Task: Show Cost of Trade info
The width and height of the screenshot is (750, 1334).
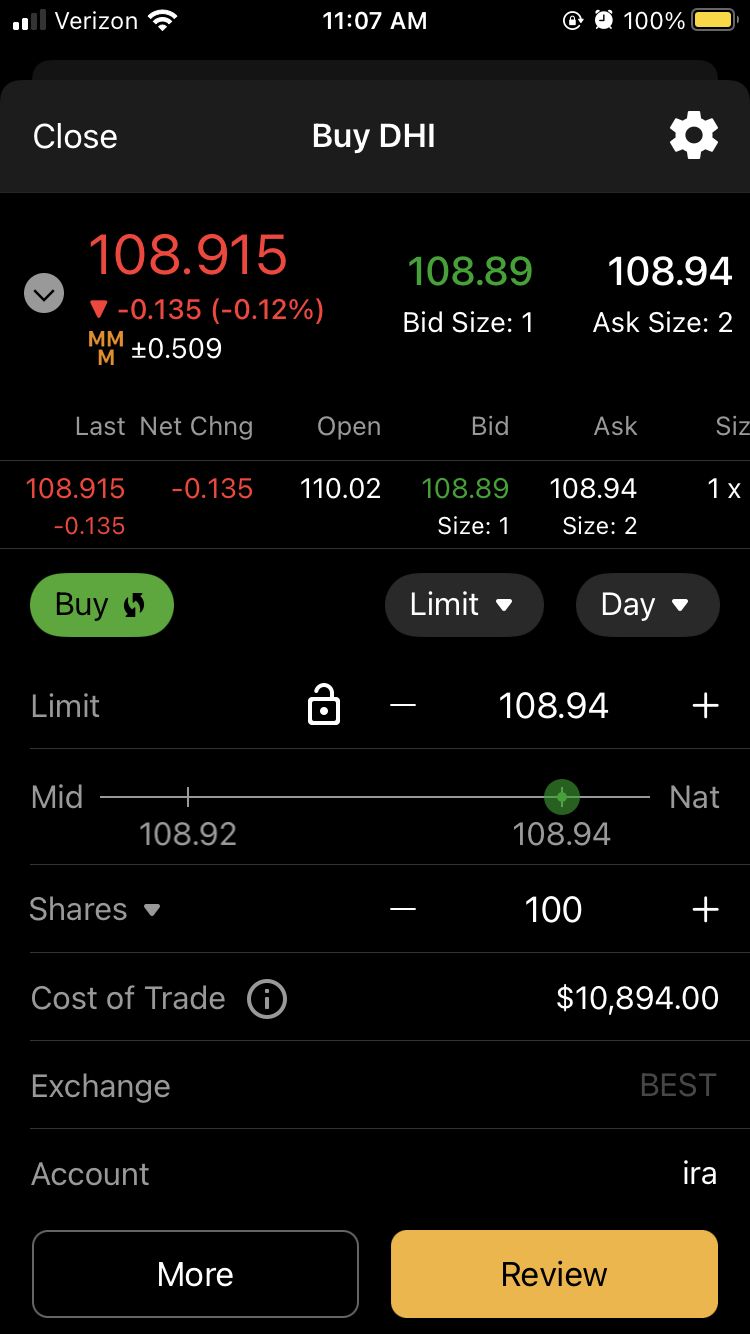Action: pyautogui.click(x=267, y=998)
